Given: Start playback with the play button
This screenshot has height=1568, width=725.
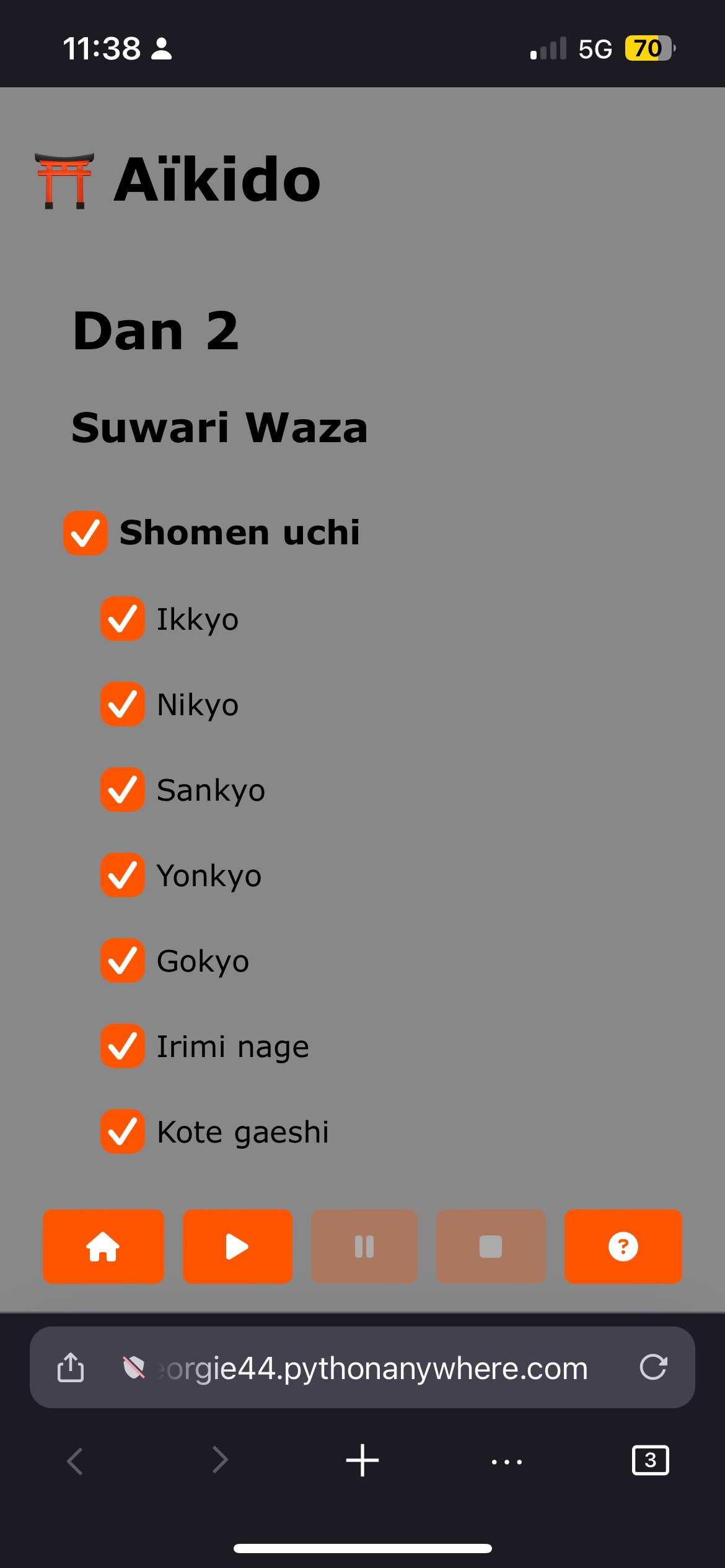Looking at the screenshot, I should pyautogui.click(x=237, y=1247).
